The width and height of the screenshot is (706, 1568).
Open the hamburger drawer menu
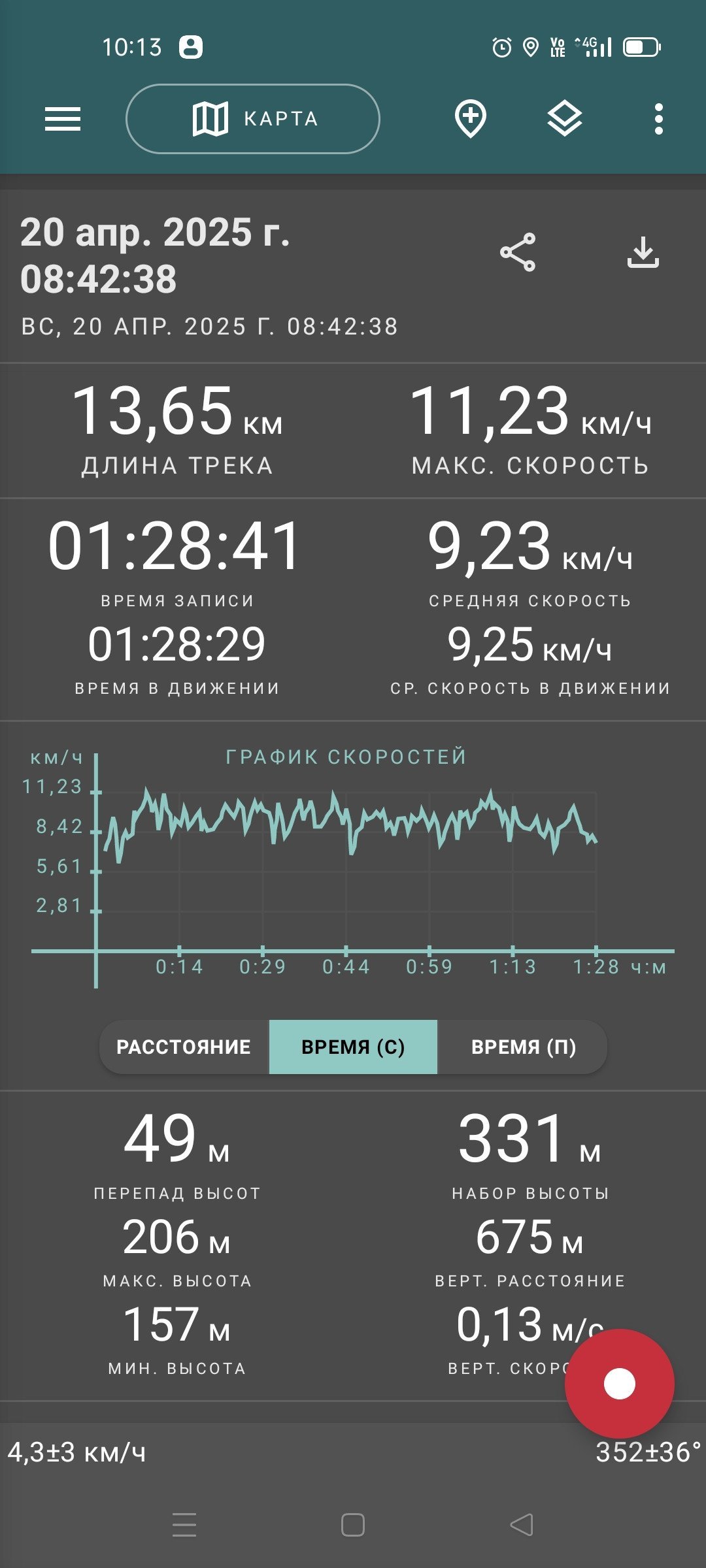pos(63,119)
